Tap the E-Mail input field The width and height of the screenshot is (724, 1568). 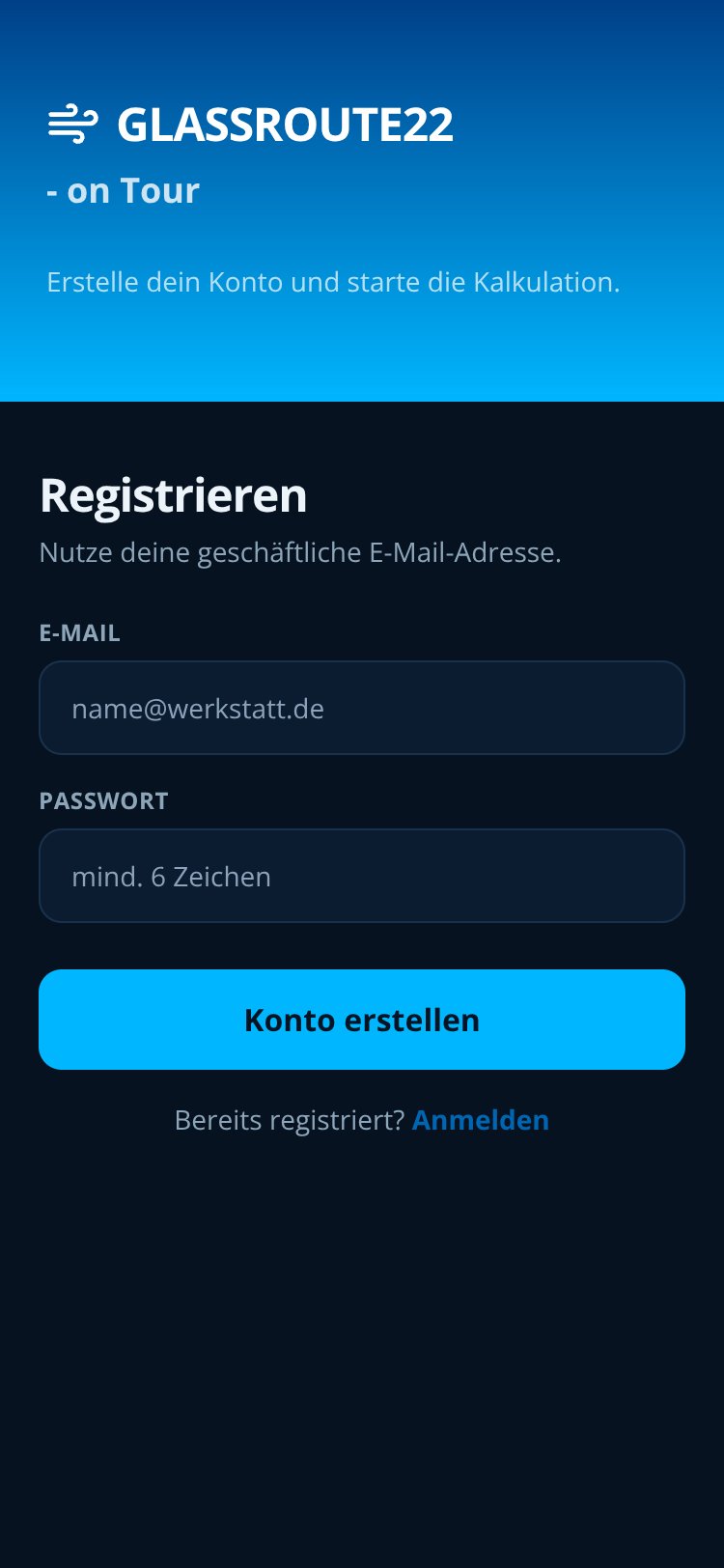click(x=362, y=708)
